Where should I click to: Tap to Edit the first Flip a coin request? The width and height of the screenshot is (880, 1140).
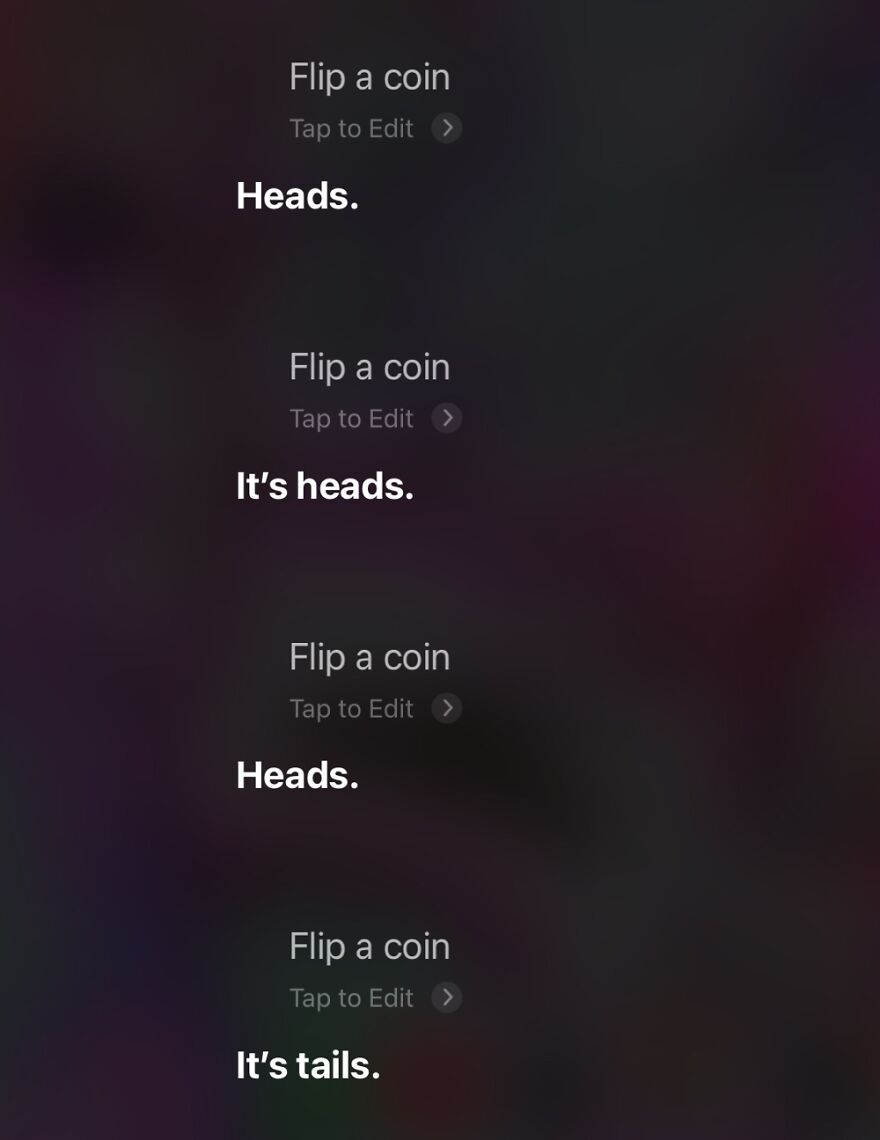tap(351, 128)
